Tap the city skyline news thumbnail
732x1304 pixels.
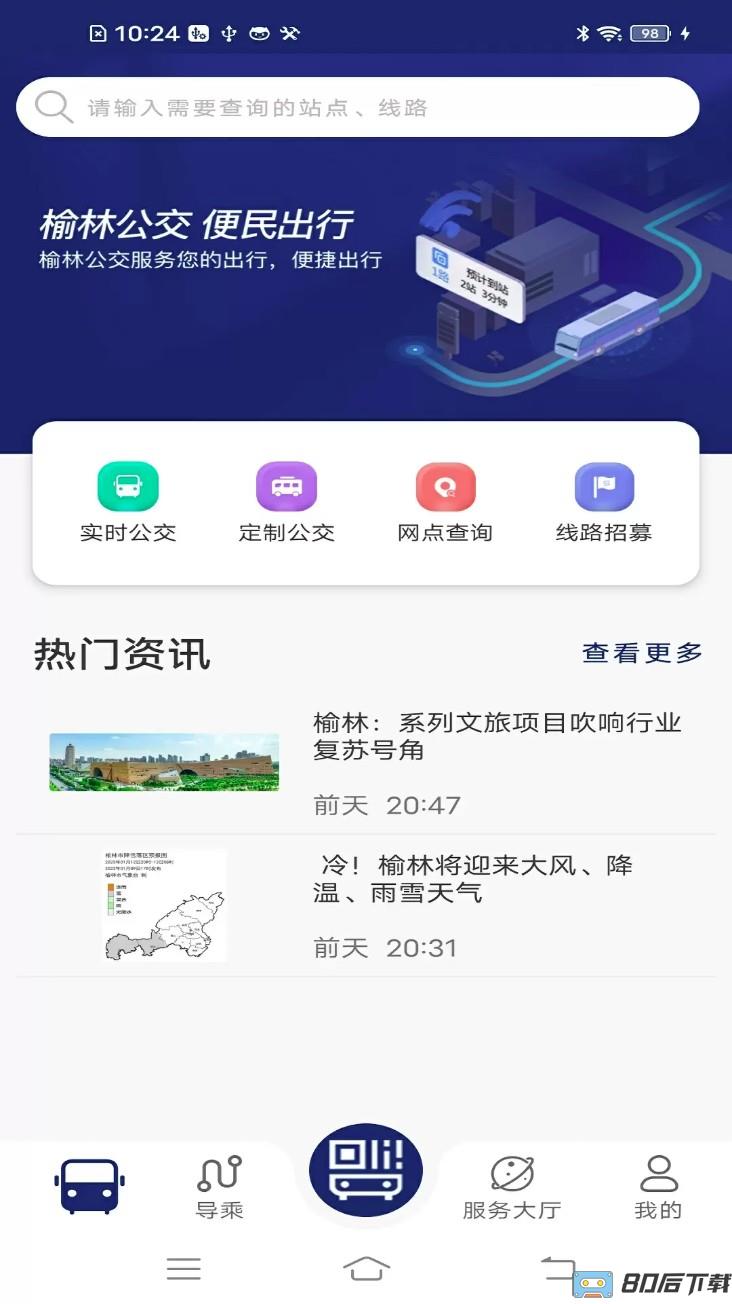coord(163,762)
